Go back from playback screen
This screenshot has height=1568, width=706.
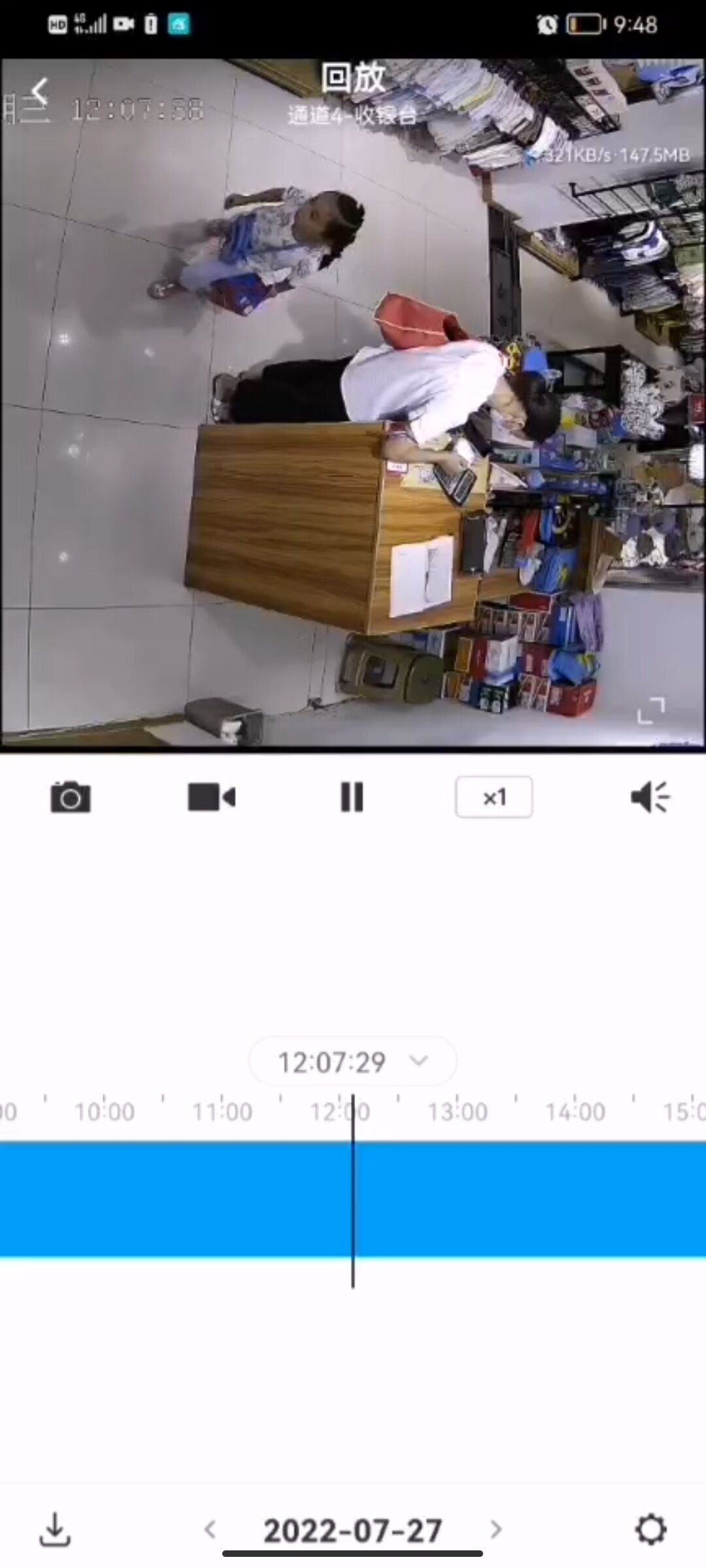41,91
